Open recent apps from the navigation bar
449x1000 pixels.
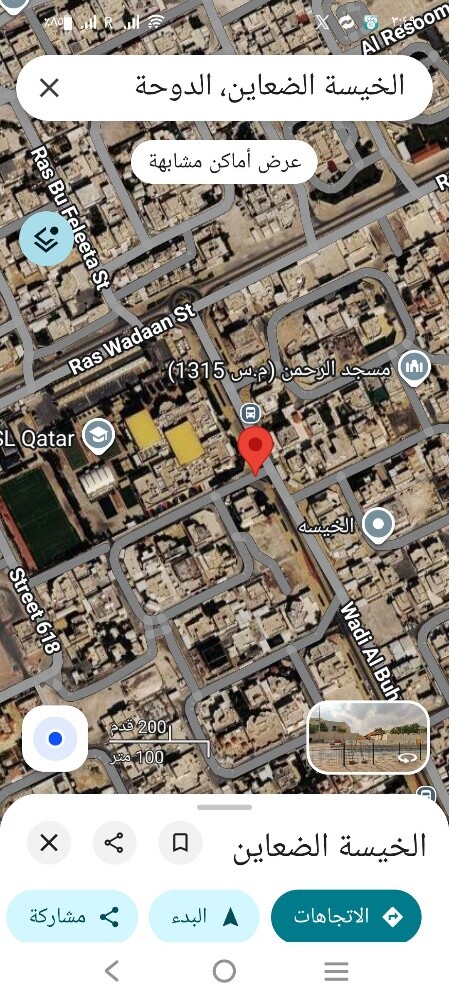click(x=336, y=971)
